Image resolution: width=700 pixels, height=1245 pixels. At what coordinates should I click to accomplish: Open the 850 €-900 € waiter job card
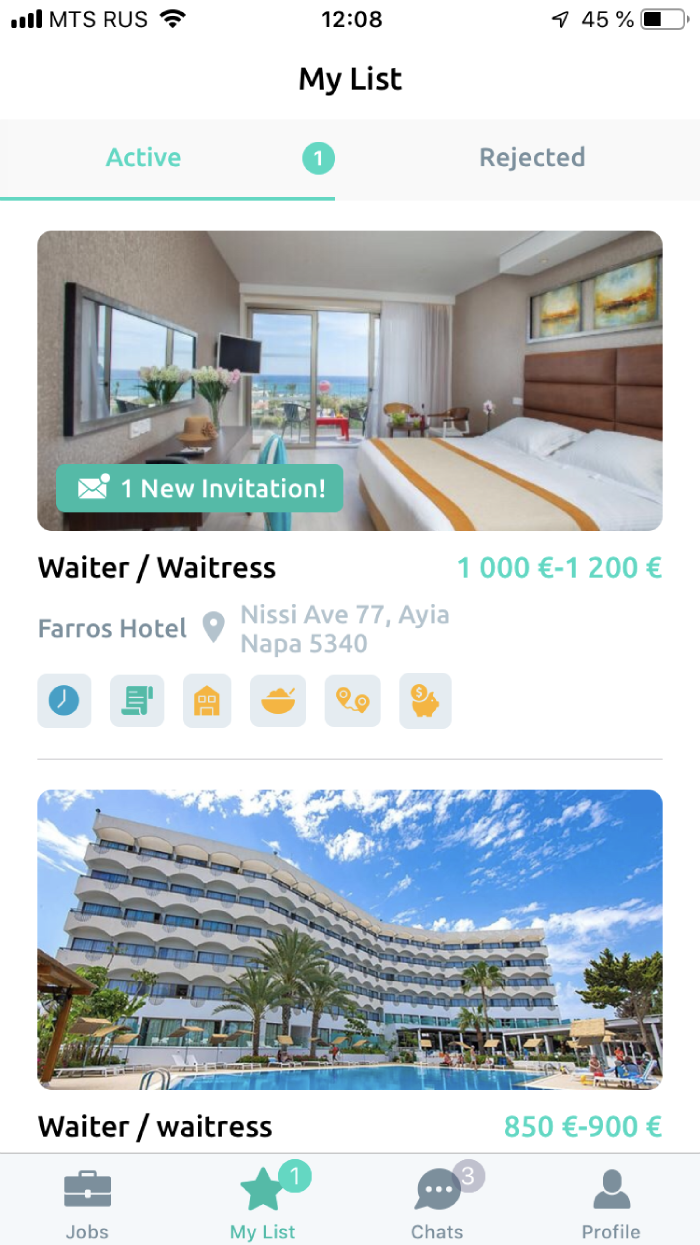pos(350,940)
